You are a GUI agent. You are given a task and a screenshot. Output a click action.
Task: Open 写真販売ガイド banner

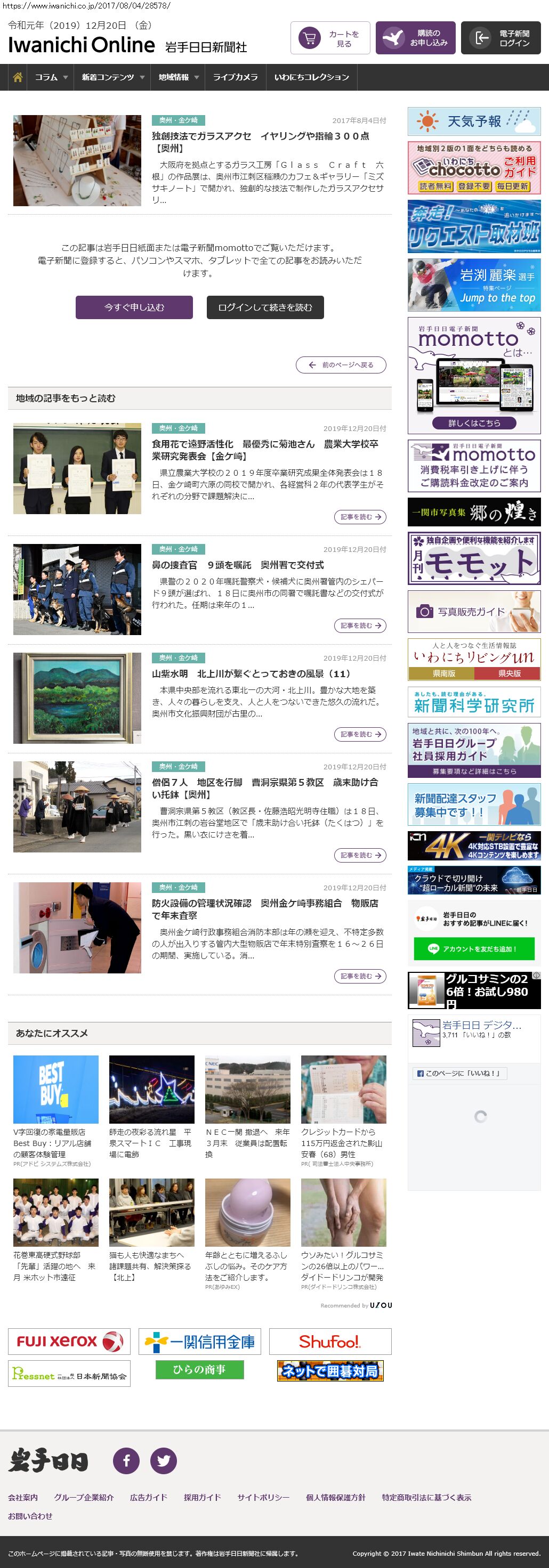point(473,611)
